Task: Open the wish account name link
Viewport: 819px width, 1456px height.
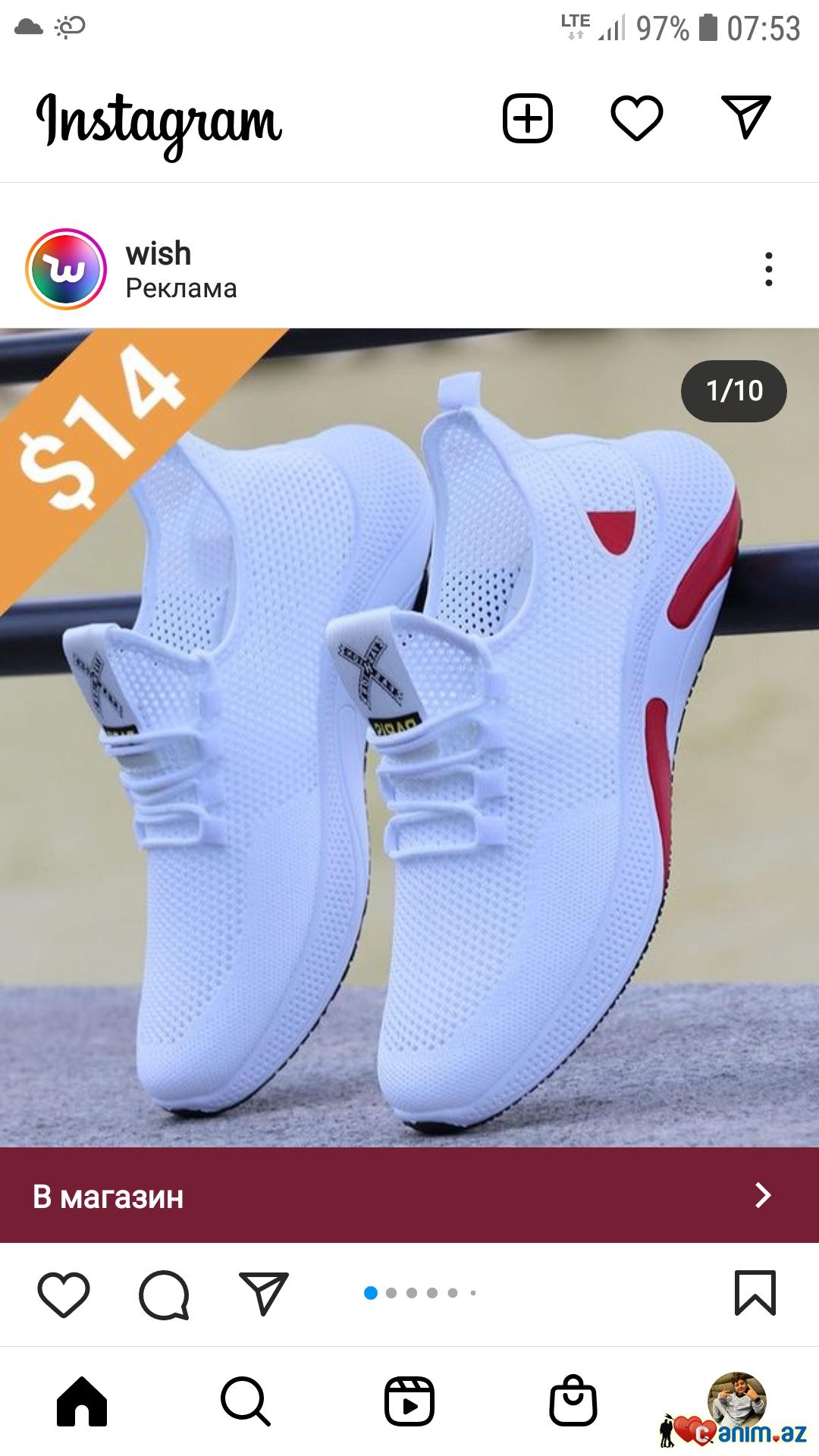Action: click(x=158, y=253)
